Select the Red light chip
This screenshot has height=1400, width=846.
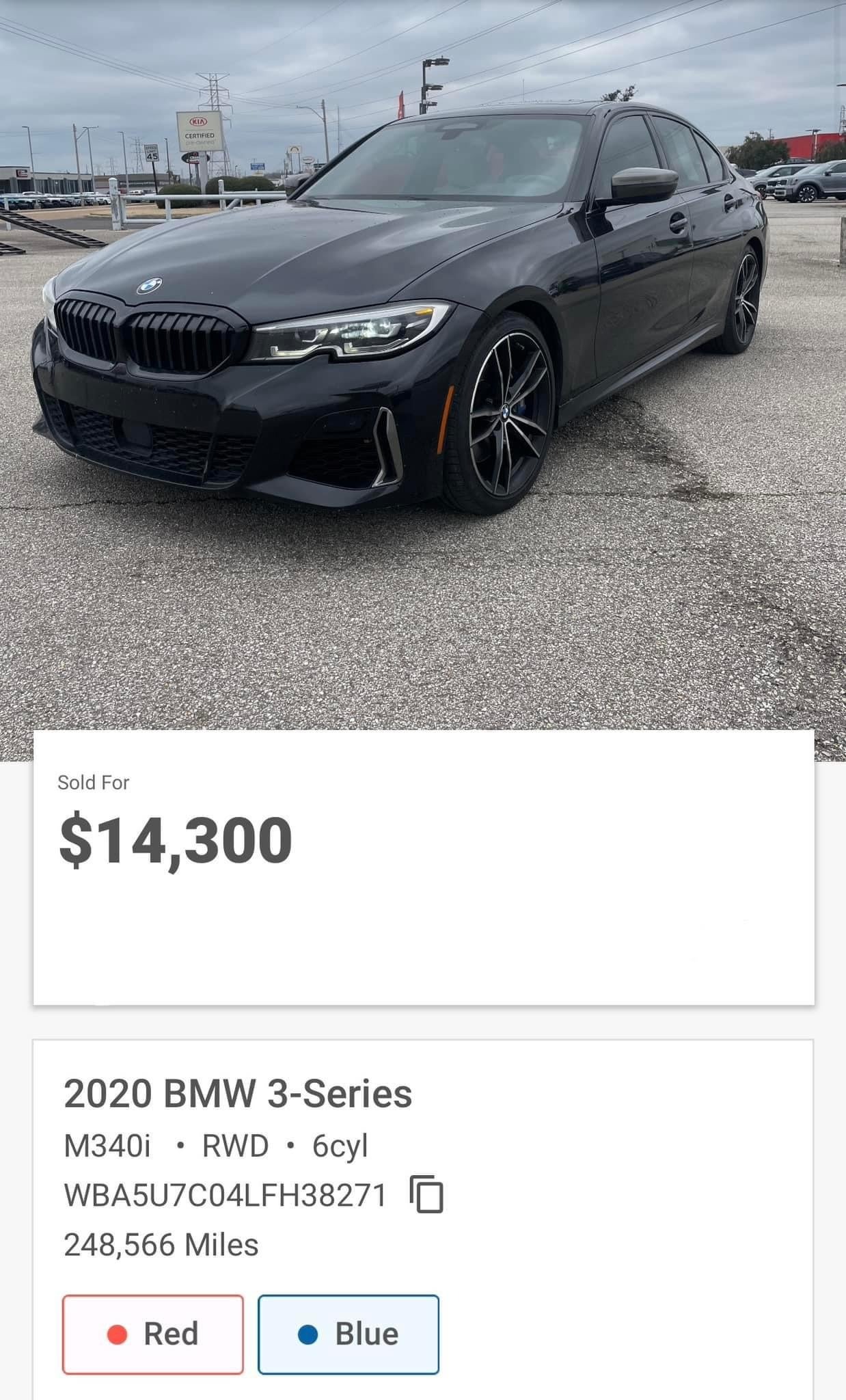(x=153, y=1334)
